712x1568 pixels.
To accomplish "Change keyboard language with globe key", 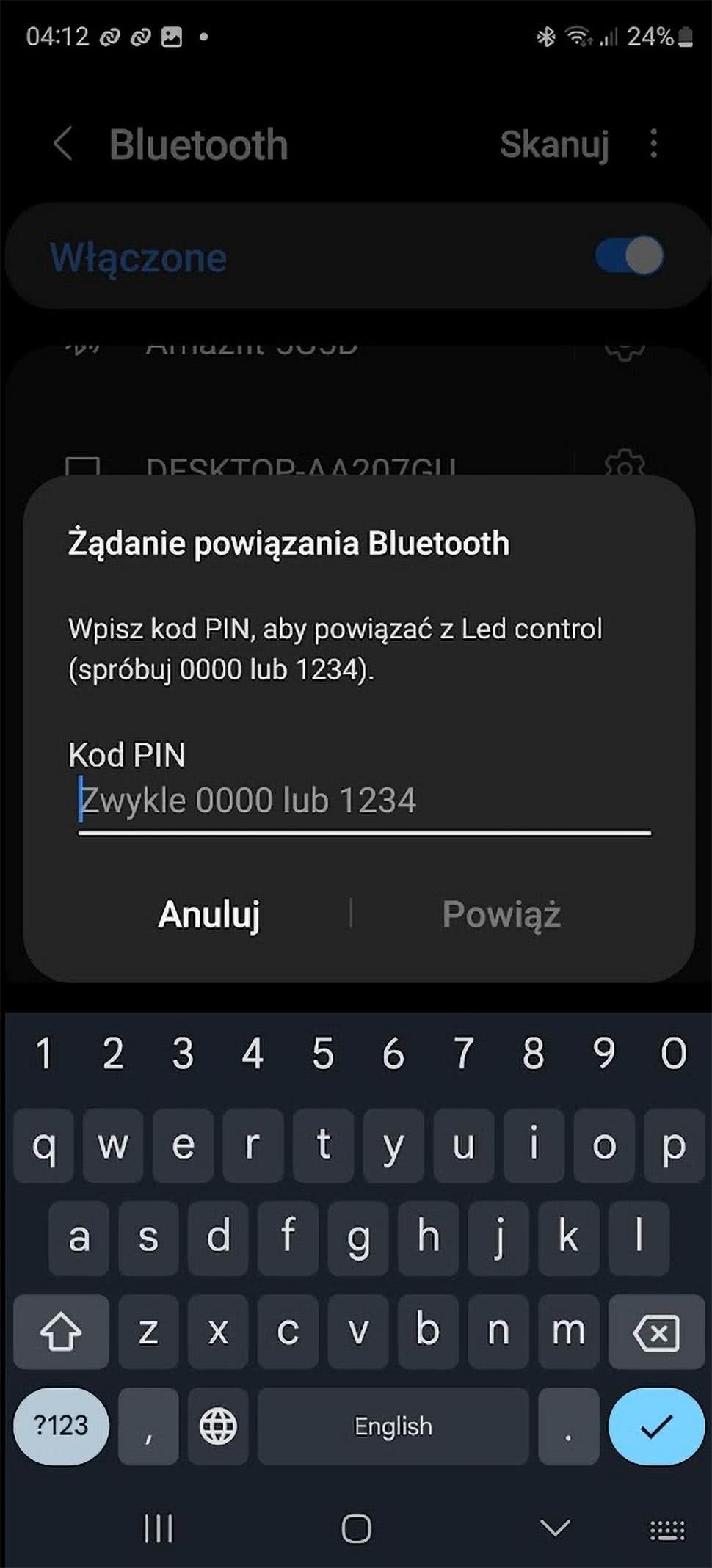I will pyautogui.click(x=218, y=1426).
